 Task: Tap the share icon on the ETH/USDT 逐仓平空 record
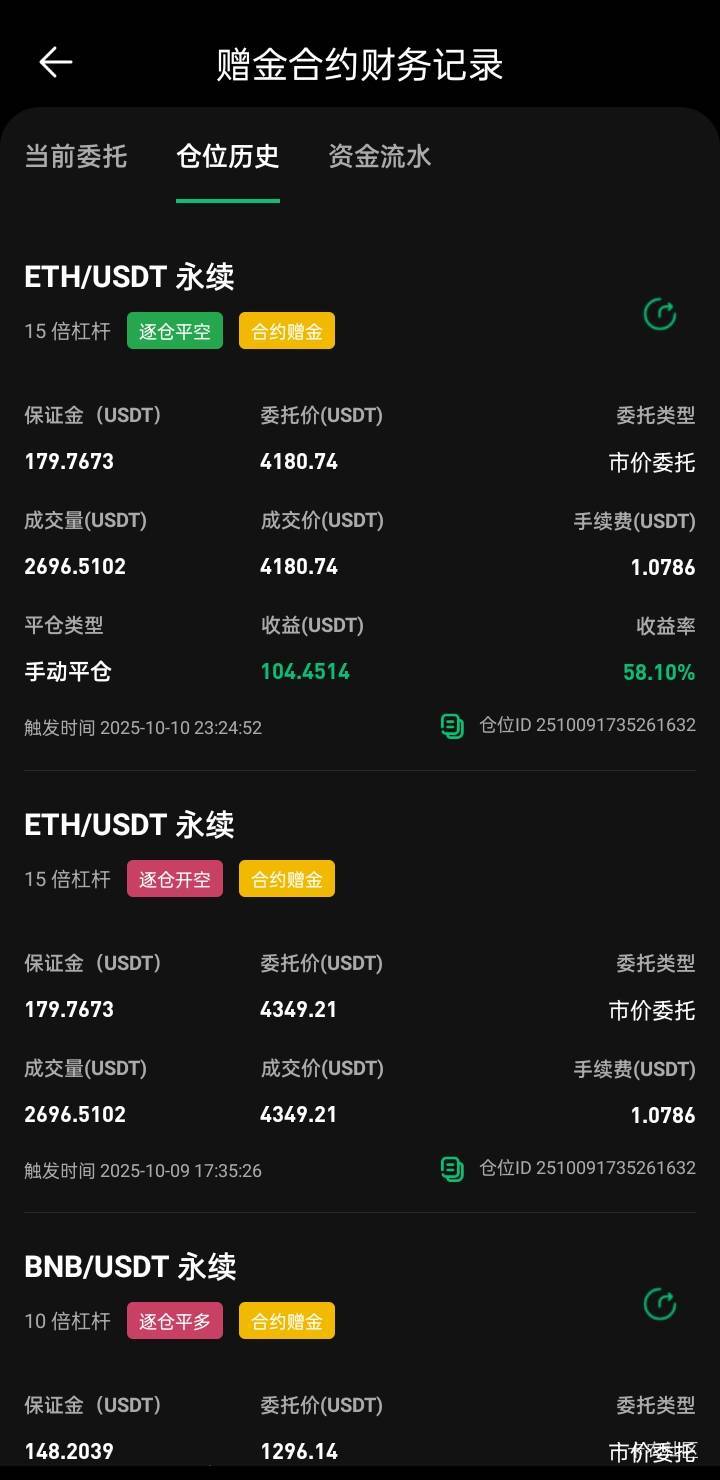point(660,314)
